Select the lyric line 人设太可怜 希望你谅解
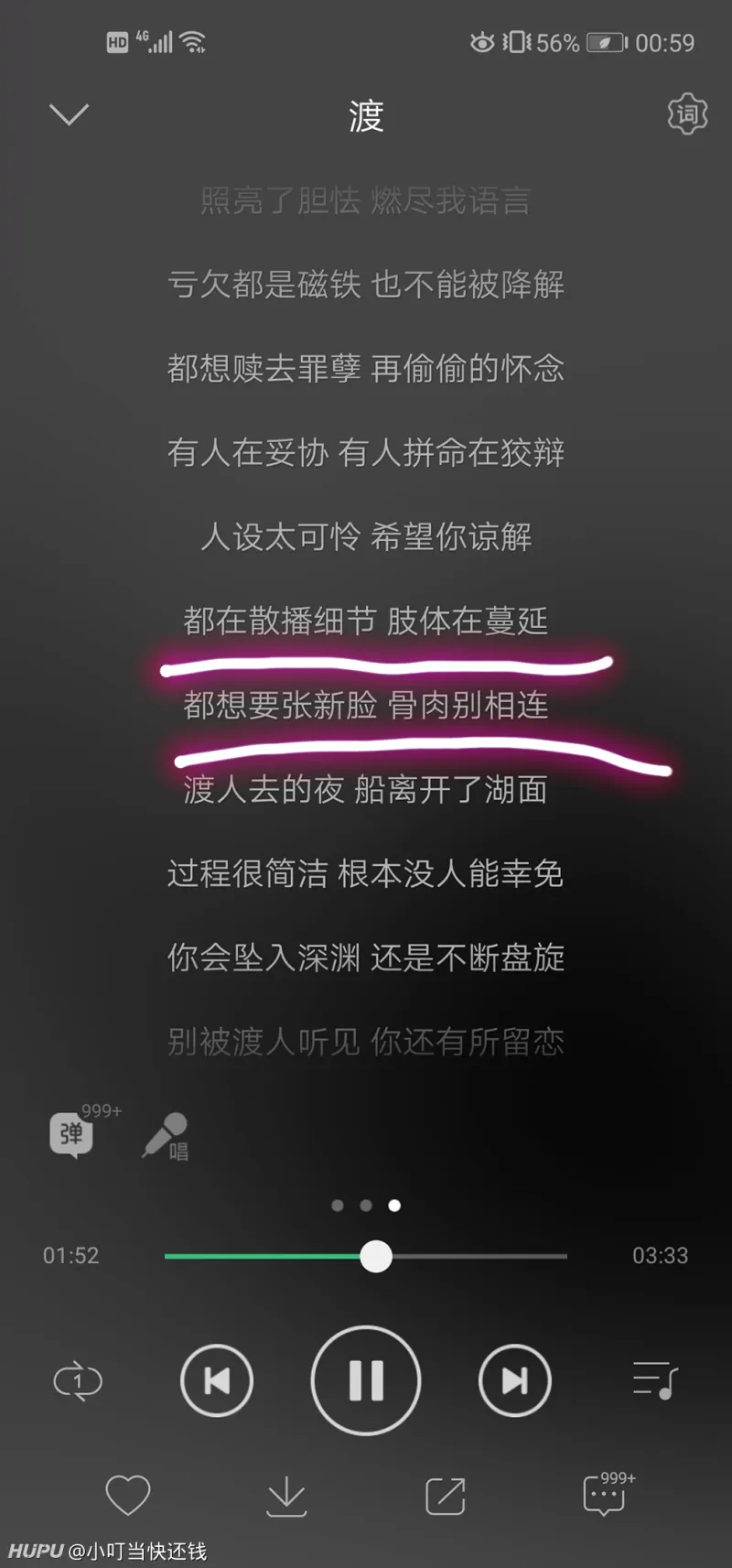The image size is (732, 1568). [365, 538]
